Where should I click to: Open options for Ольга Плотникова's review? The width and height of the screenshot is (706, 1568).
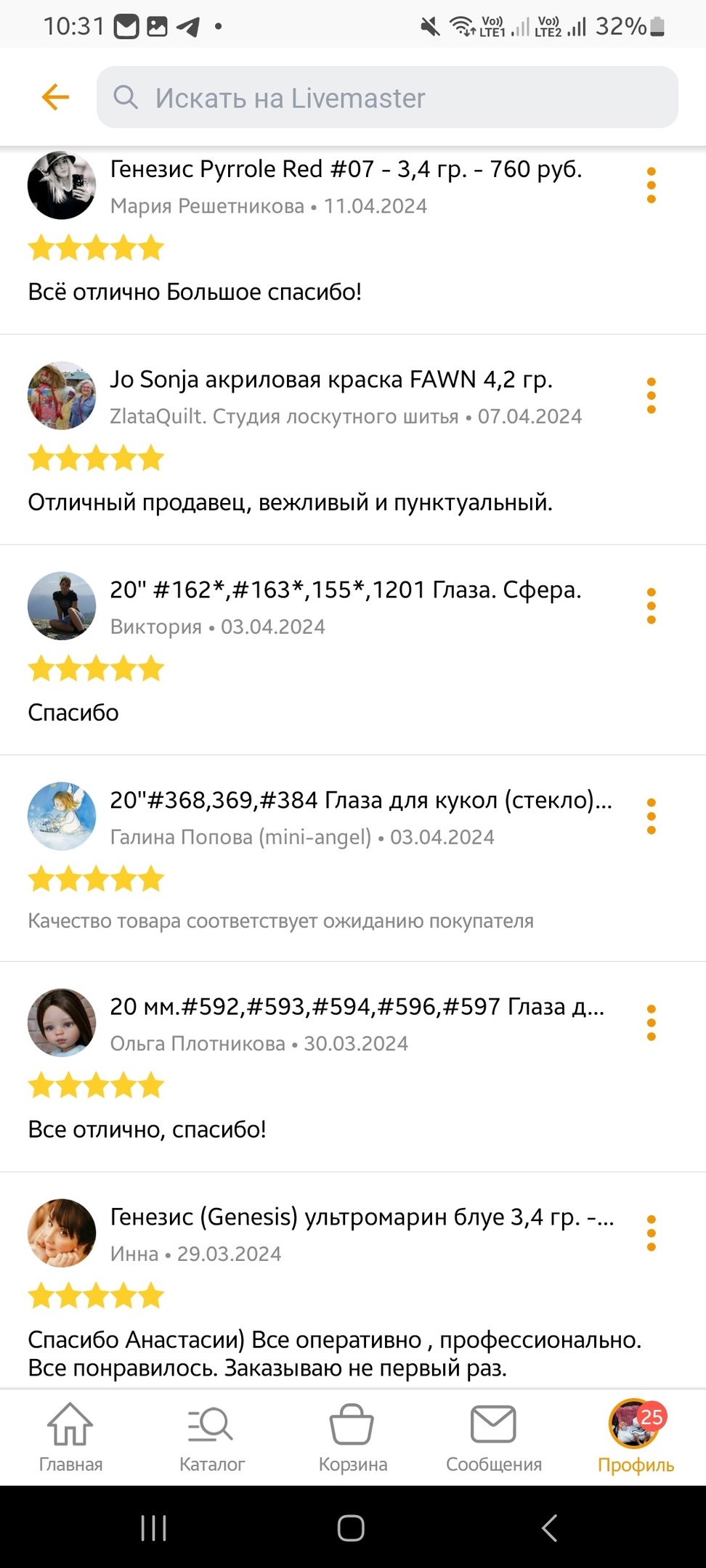point(651,1023)
